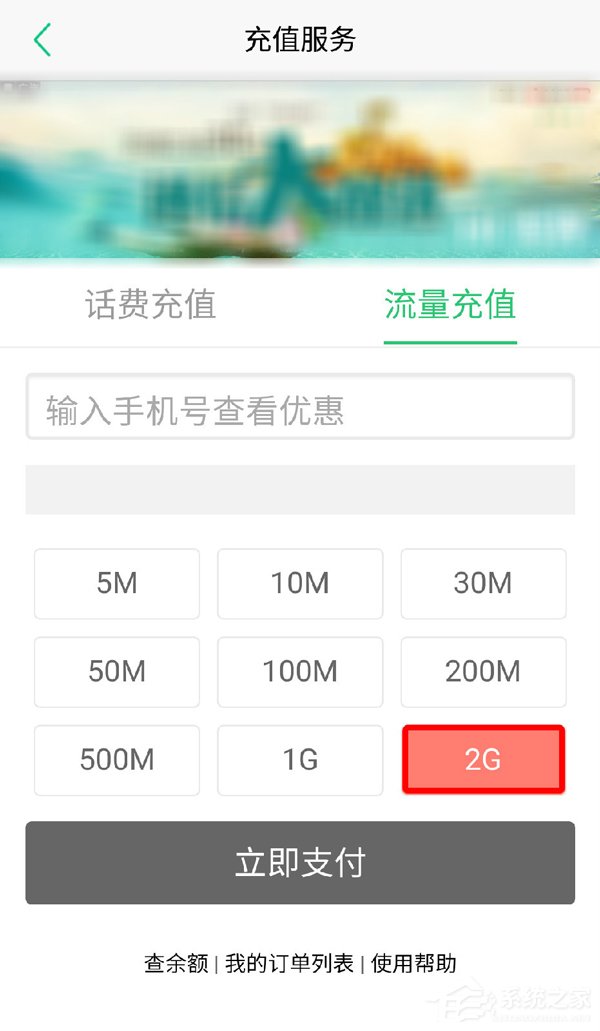This screenshot has height=1031, width=600.
Task: Open 我的订单列表 order list
Action: [289, 964]
